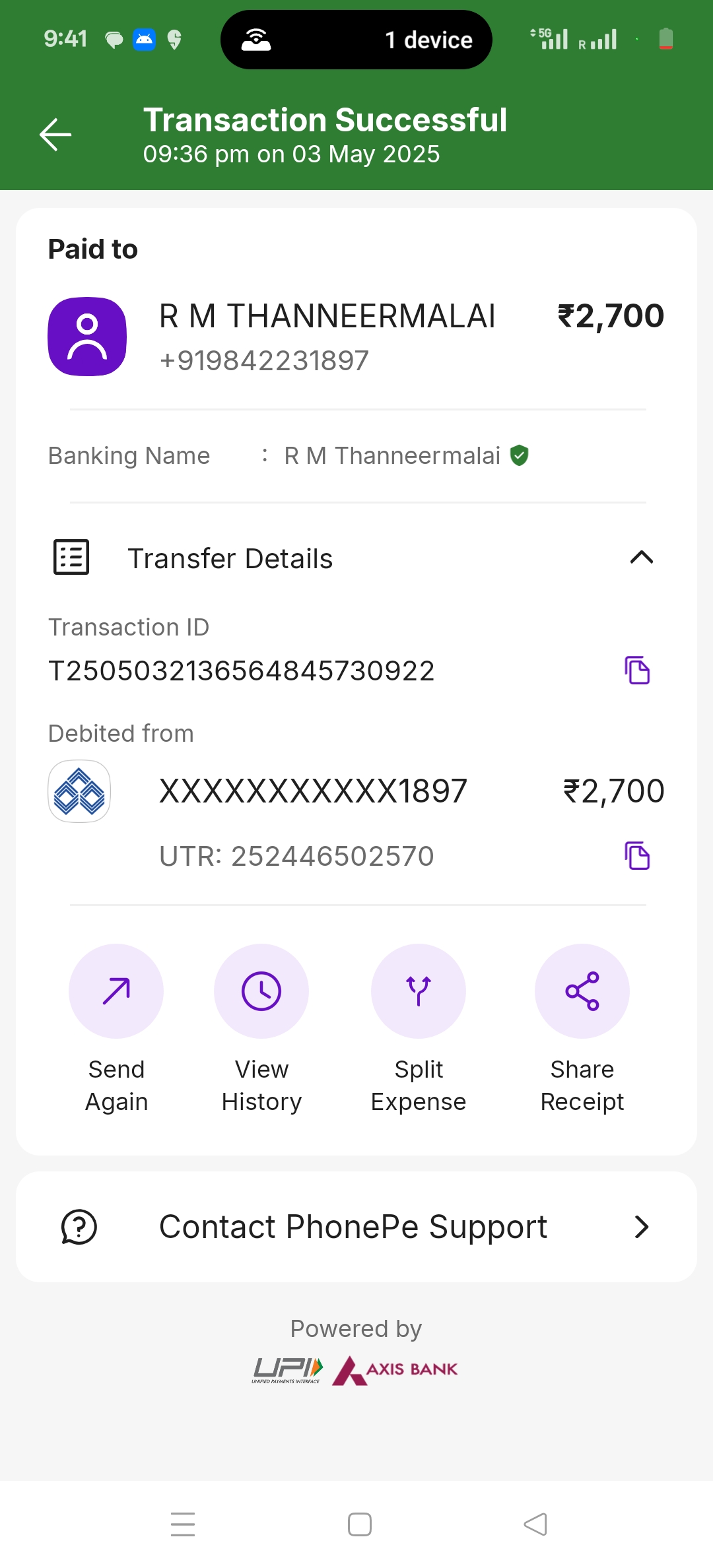This screenshot has height=1568, width=713.
Task: Go to the home screen via system button
Action: pyautogui.click(x=360, y=1524)
